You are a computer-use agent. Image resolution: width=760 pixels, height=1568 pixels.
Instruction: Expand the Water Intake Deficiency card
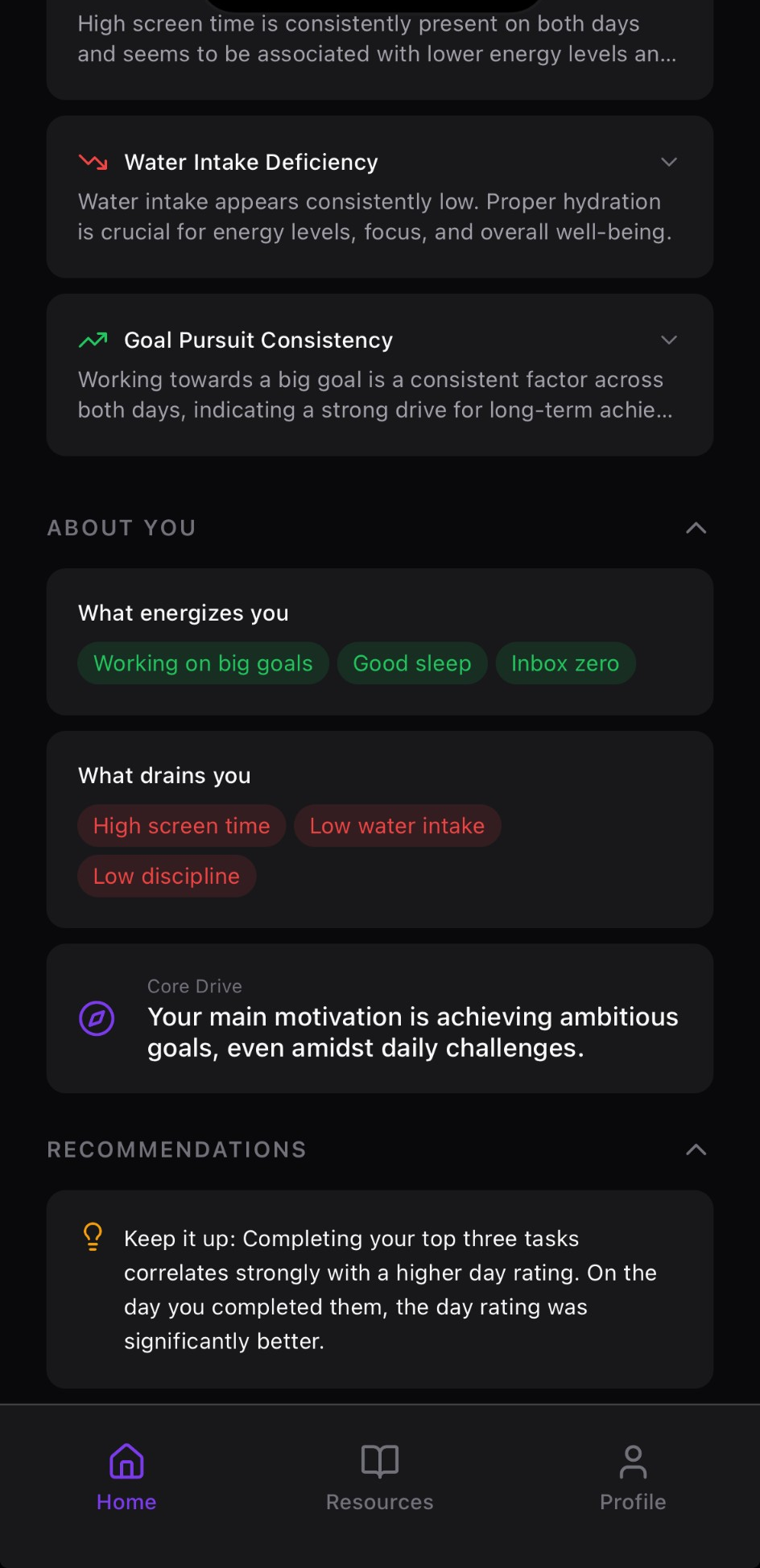[668, 162]
